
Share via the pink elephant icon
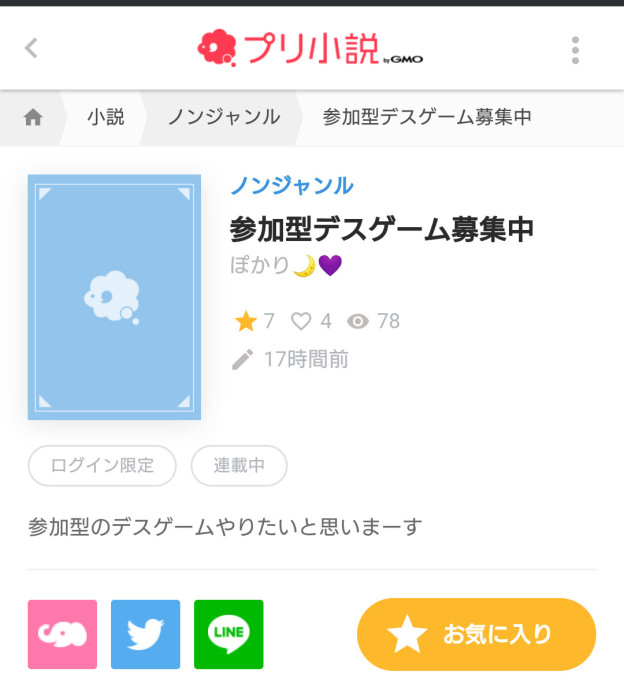point(62,634)
